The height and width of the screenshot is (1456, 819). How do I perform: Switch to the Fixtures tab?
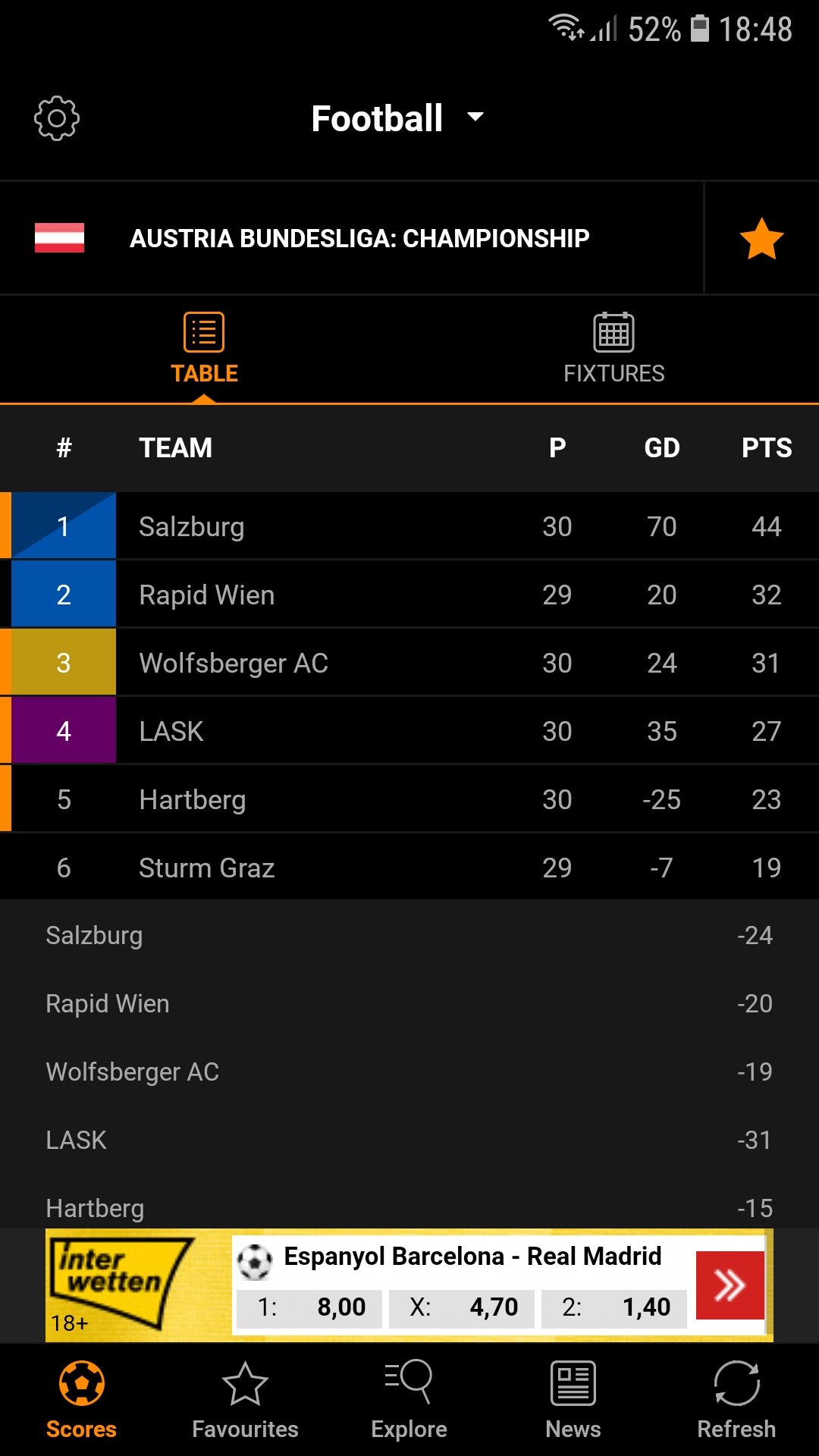point(614,350)
